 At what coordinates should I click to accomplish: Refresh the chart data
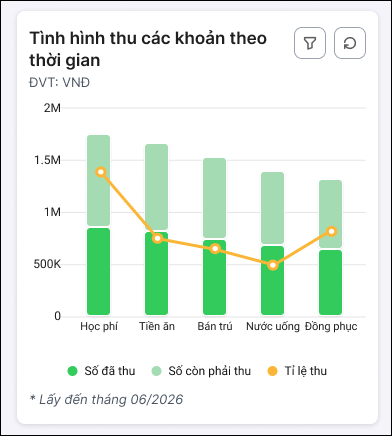click(x=350, y=43)
